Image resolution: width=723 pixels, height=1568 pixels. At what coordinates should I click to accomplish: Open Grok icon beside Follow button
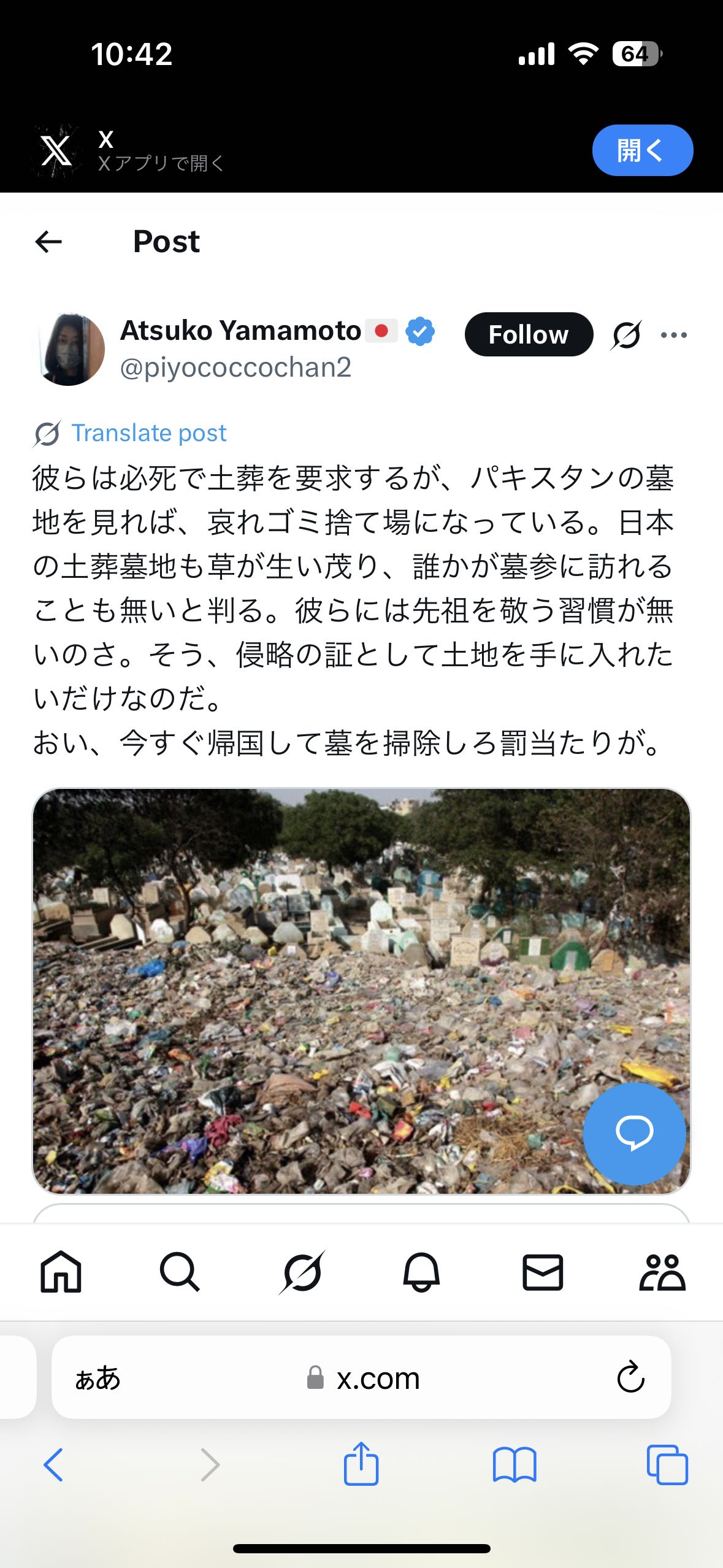[626, 335]
